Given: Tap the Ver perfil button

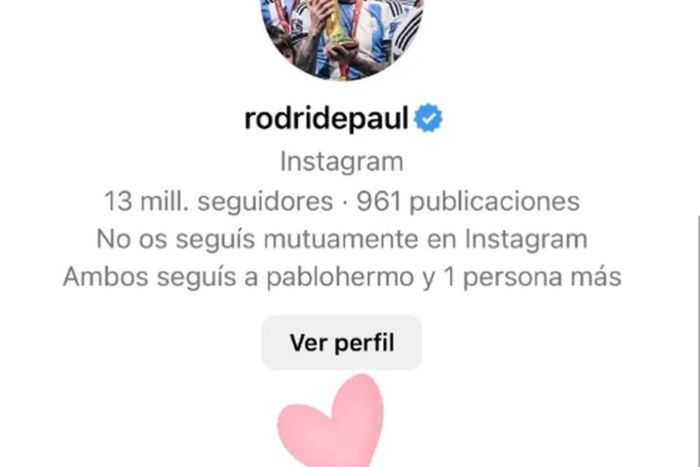Looking at the screenshot, I should [342, 343].
